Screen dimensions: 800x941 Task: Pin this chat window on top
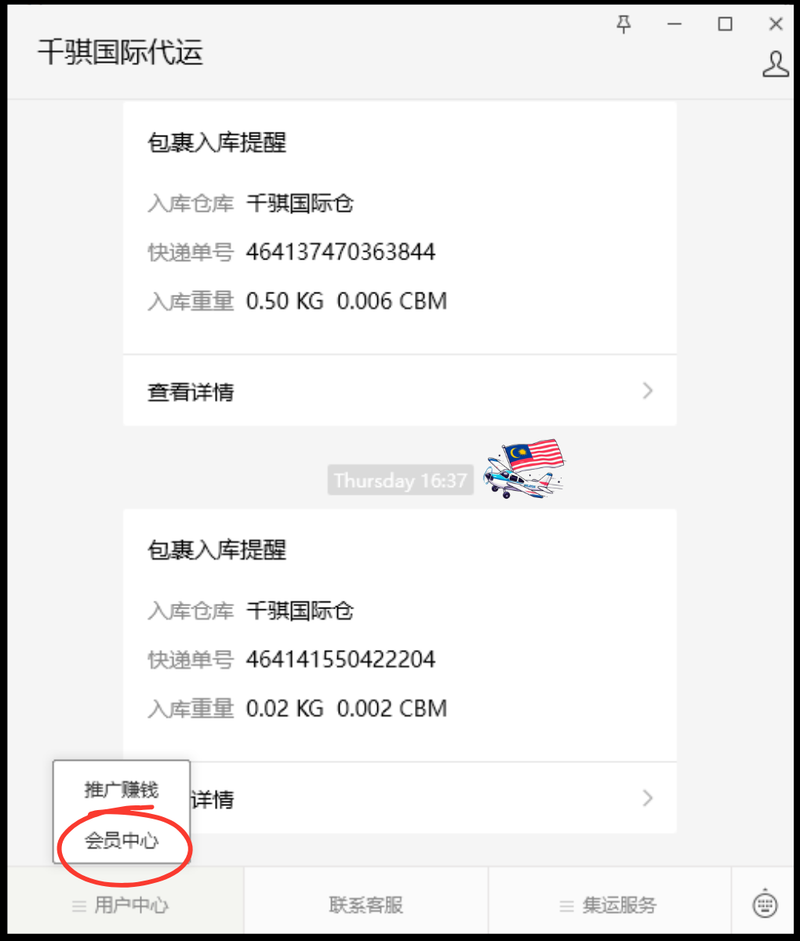(624, 24)
